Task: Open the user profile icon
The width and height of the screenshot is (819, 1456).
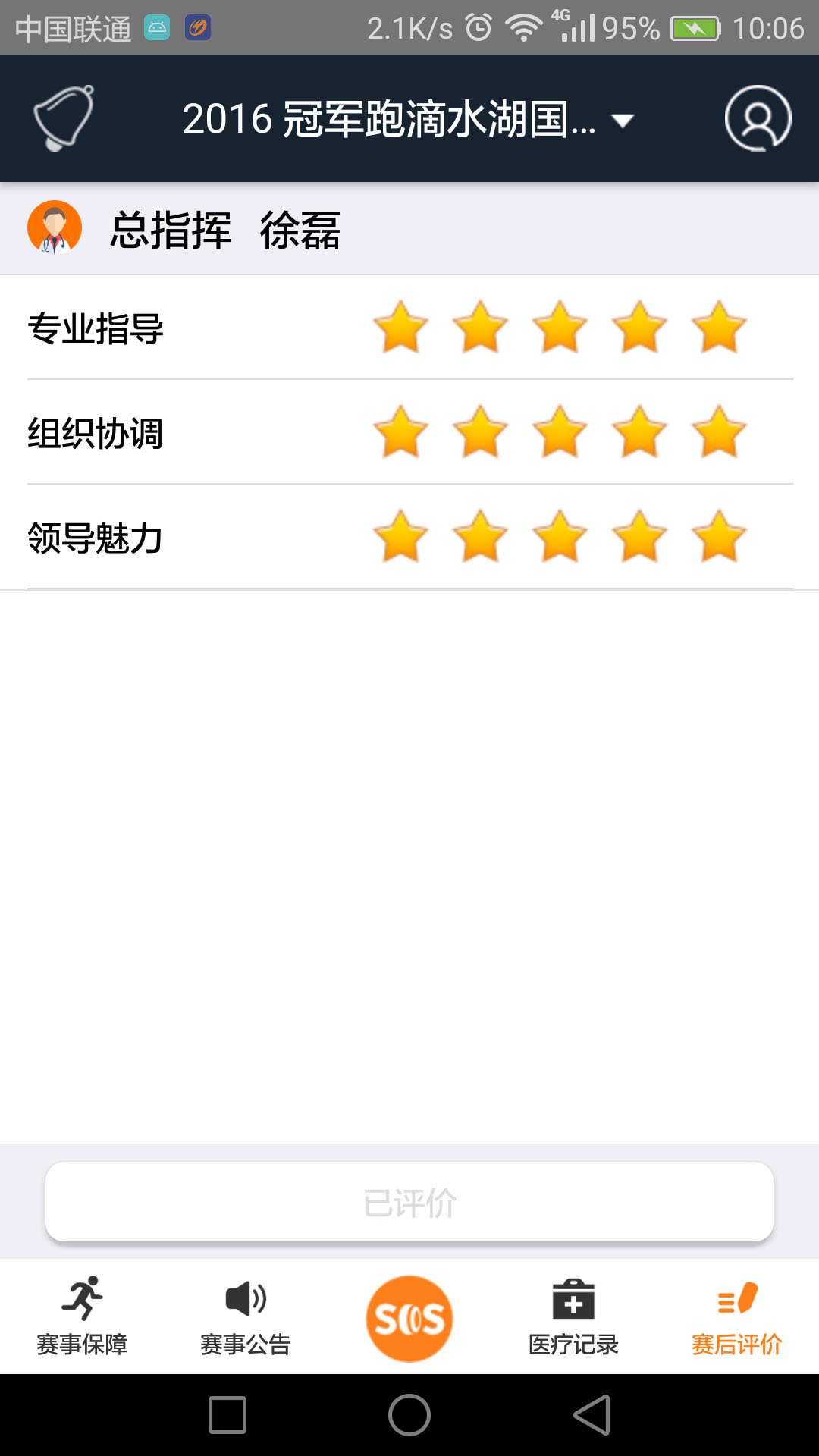Action: (x=758, y=118)
